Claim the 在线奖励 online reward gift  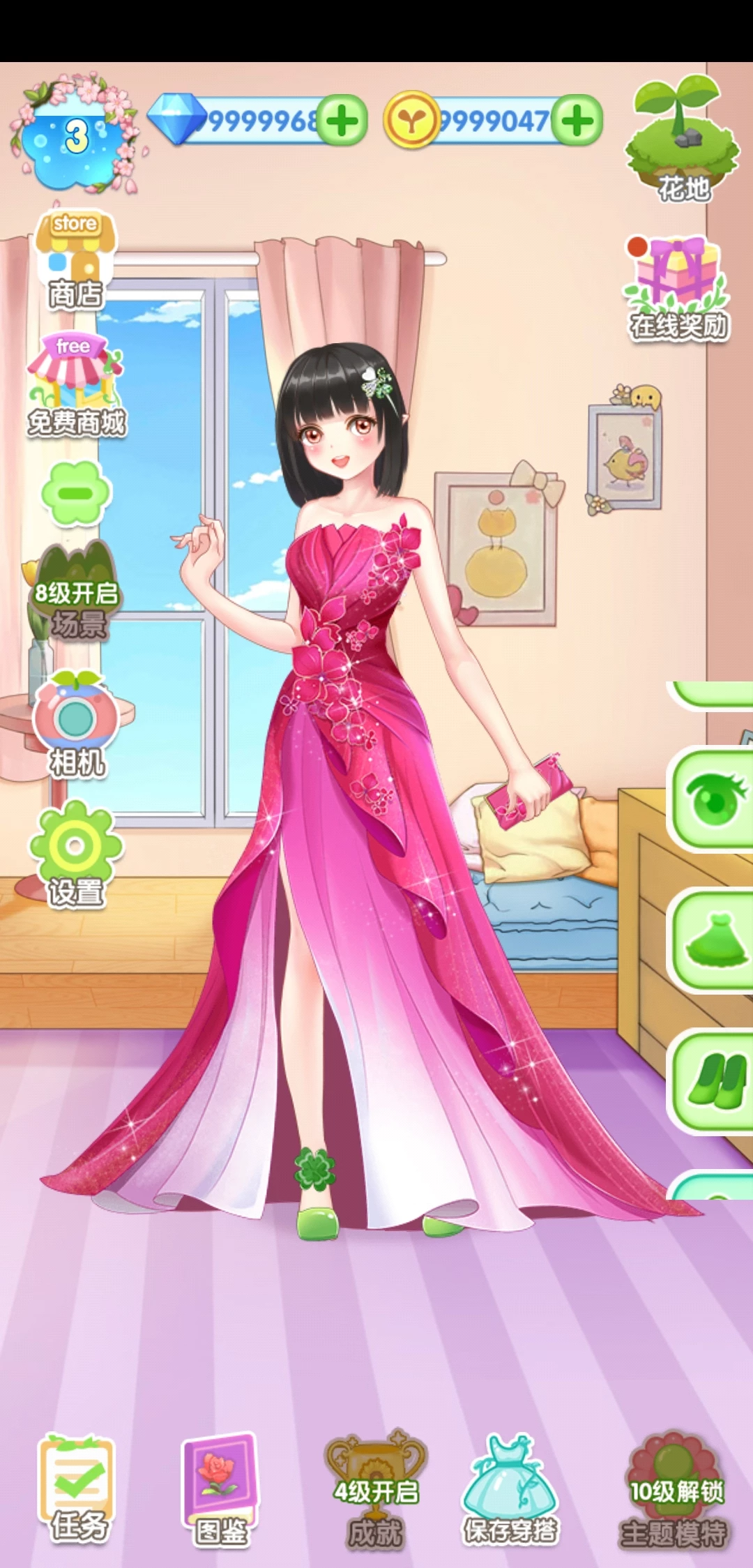pyautogui.click(x=678, y=287)
